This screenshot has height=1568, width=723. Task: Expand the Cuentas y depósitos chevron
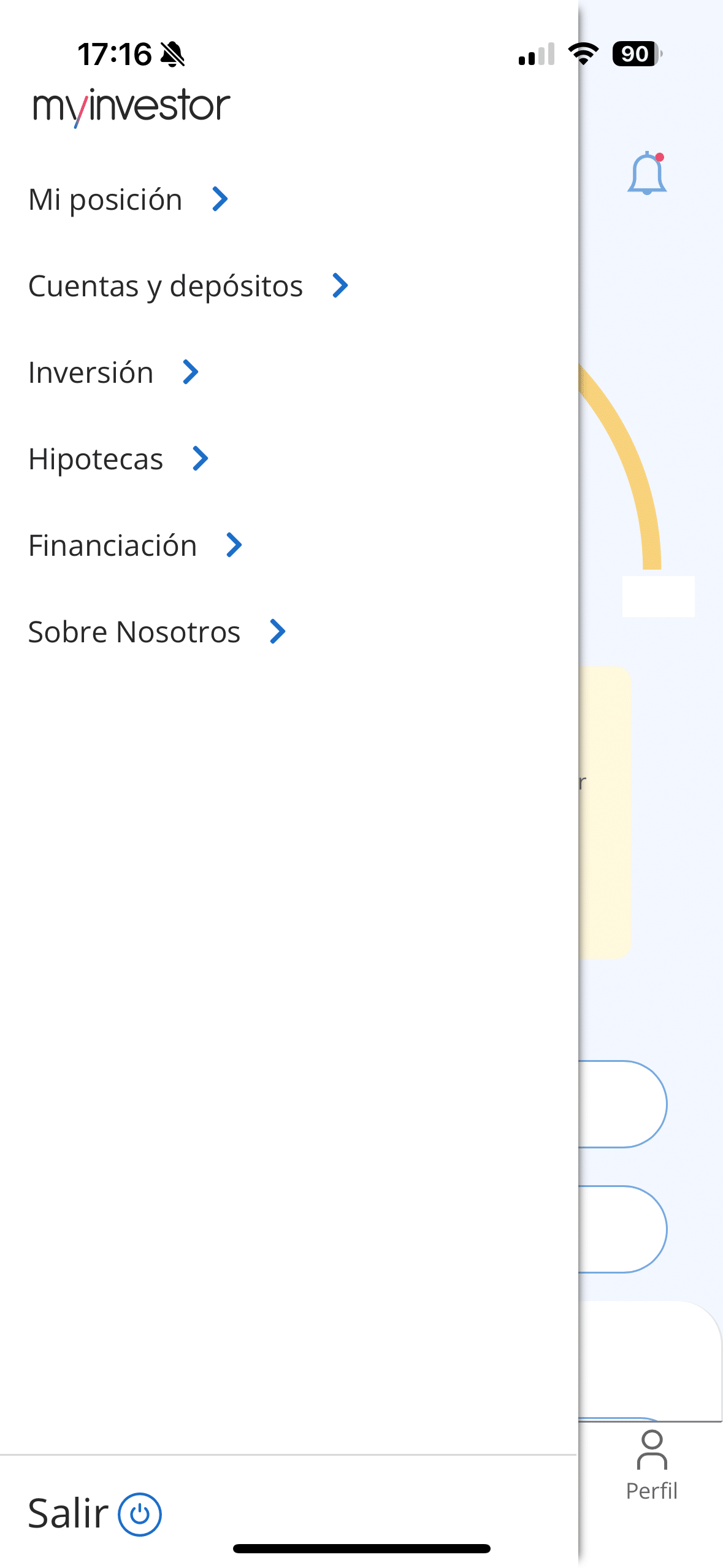click(x=341, y=285)
